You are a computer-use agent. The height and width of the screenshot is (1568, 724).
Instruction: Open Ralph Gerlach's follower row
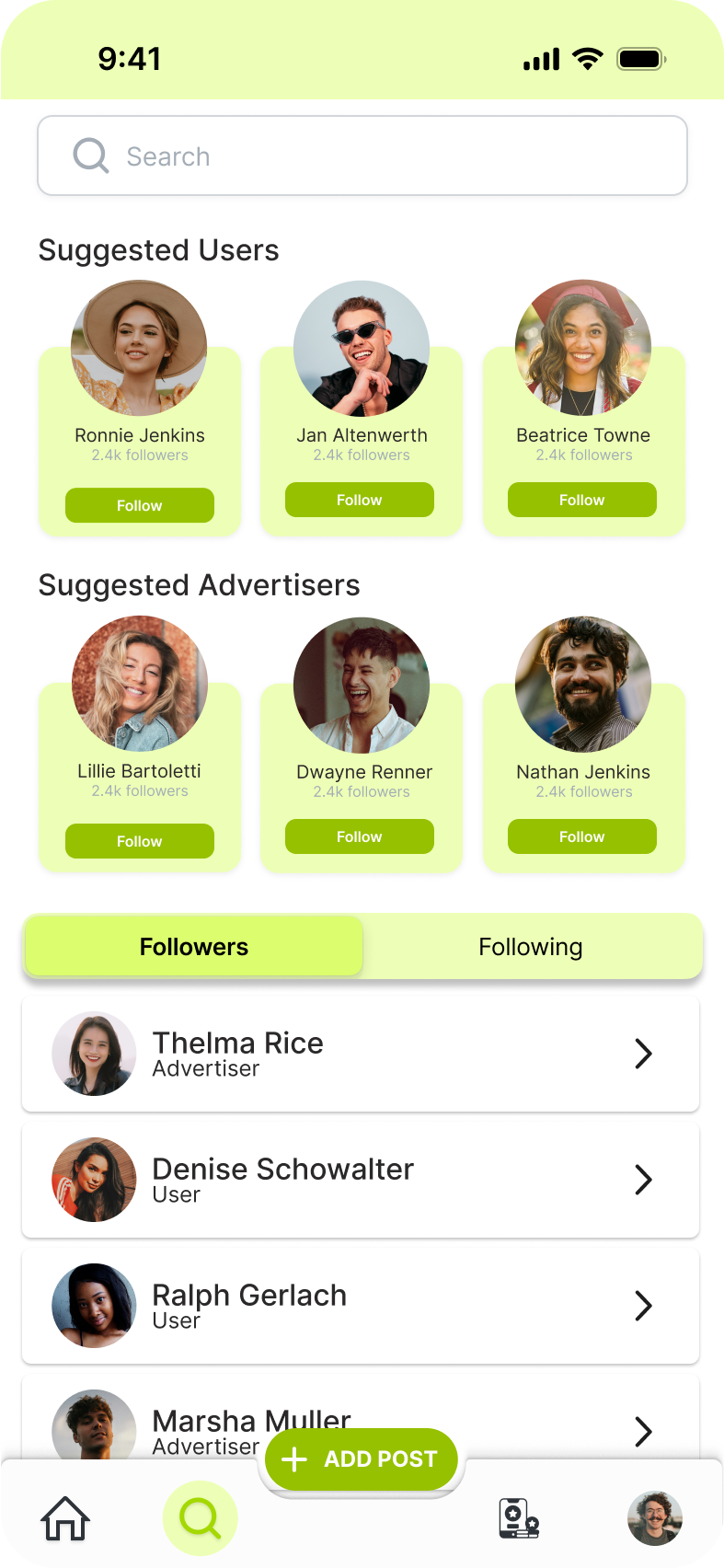pos(361,1306)
